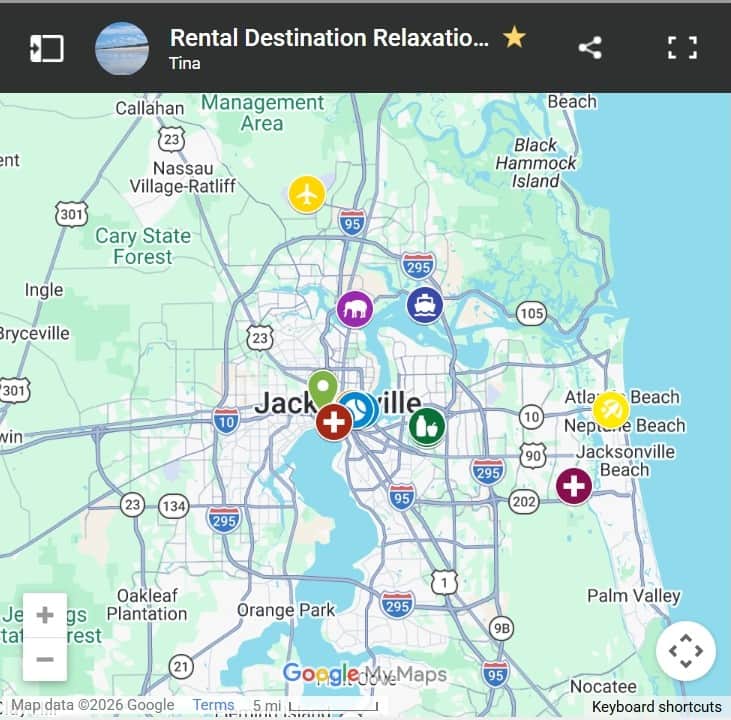Select the dark red medical cross marker

pyautogui.click(x=333, y=423)
